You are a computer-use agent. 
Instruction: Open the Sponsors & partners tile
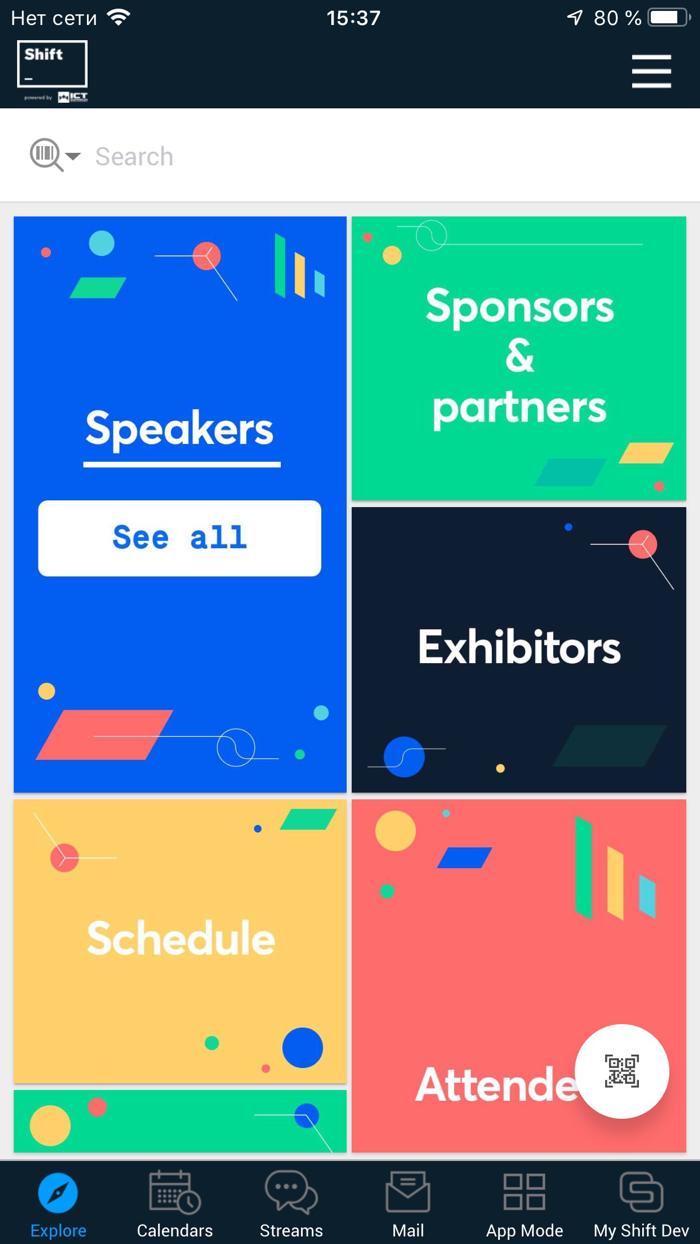(519, 358)
